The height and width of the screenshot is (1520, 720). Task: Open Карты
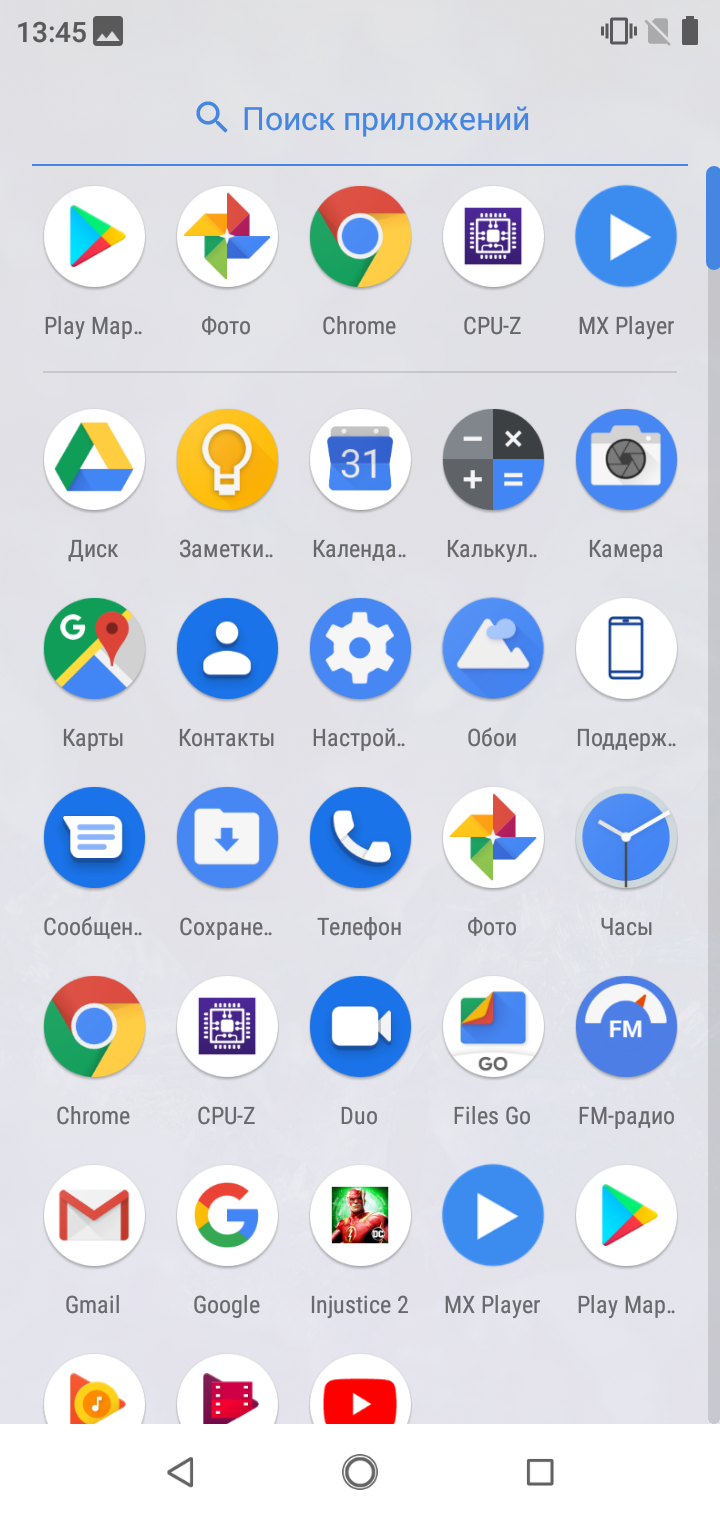(x=94, y=649)
